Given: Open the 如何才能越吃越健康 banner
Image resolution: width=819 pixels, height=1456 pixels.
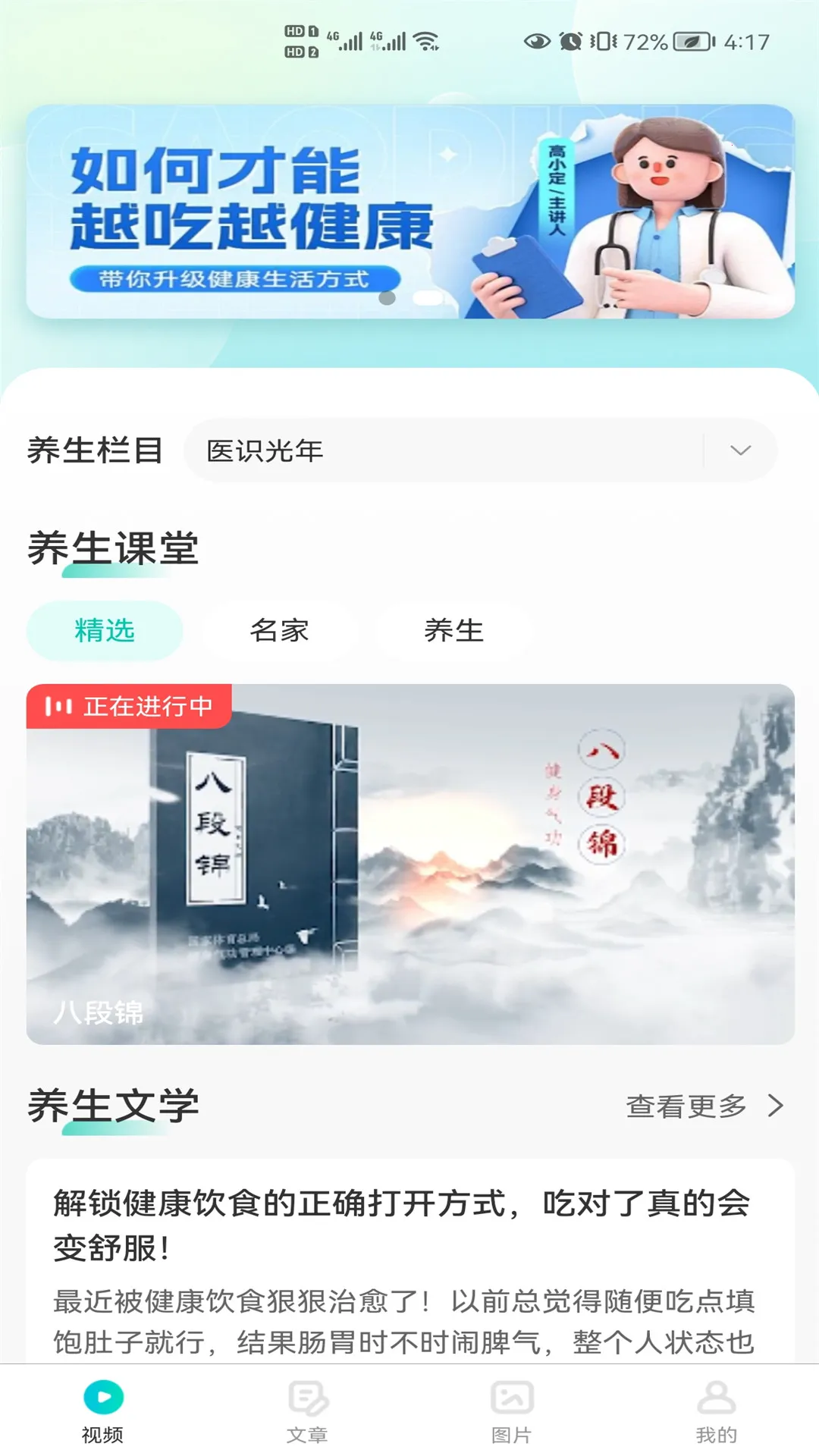Looking at the screenshot, I should (x=409, y=211).
